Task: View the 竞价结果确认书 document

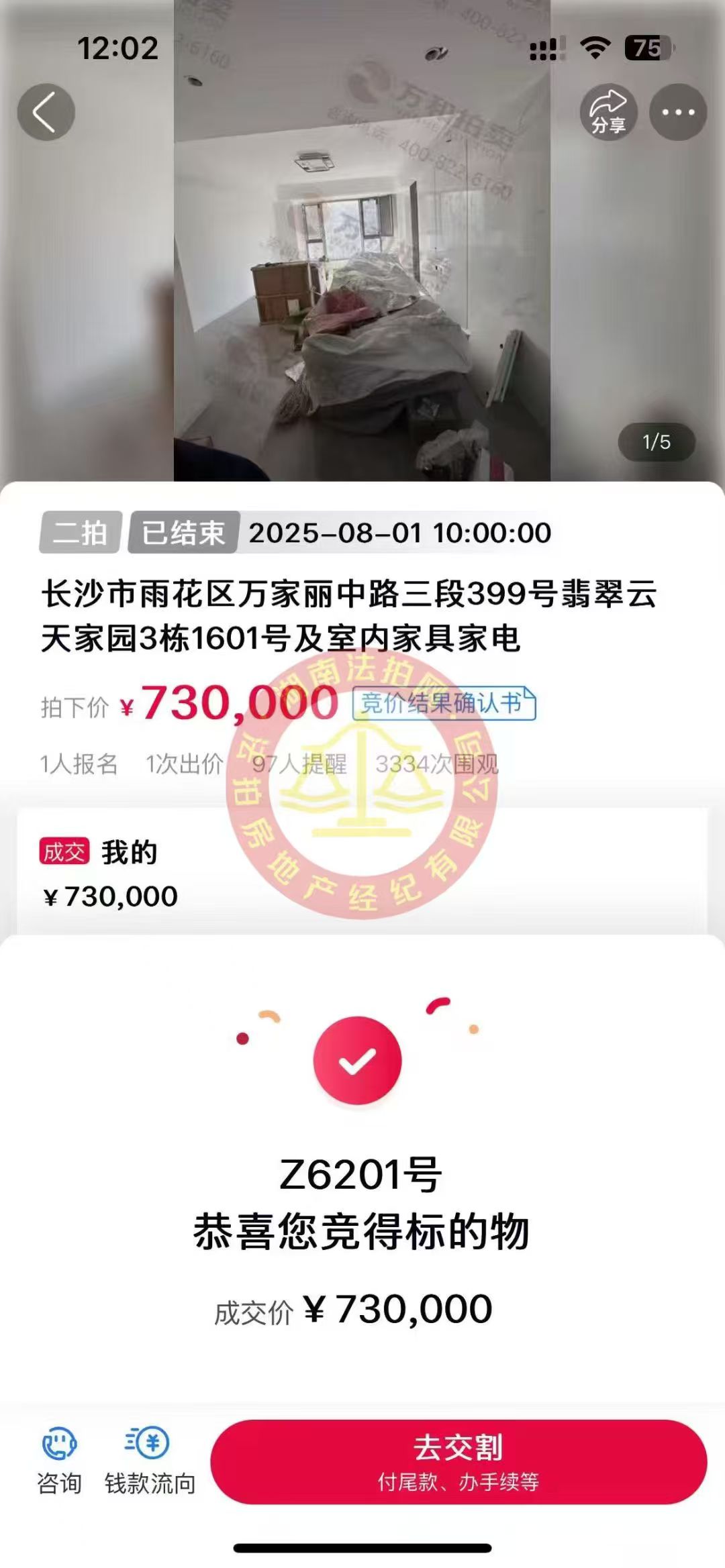Action: (444, 704)
